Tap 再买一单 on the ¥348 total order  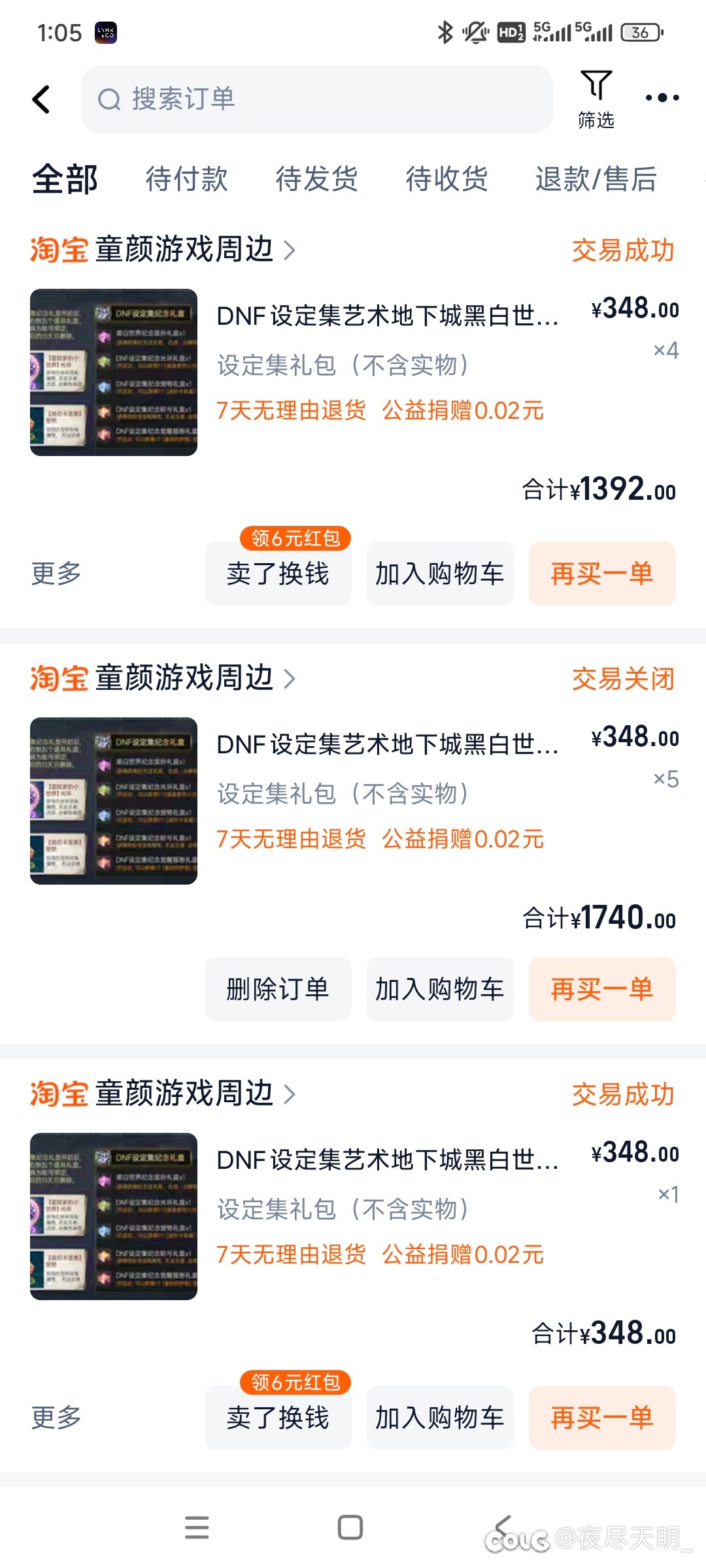602,1418
